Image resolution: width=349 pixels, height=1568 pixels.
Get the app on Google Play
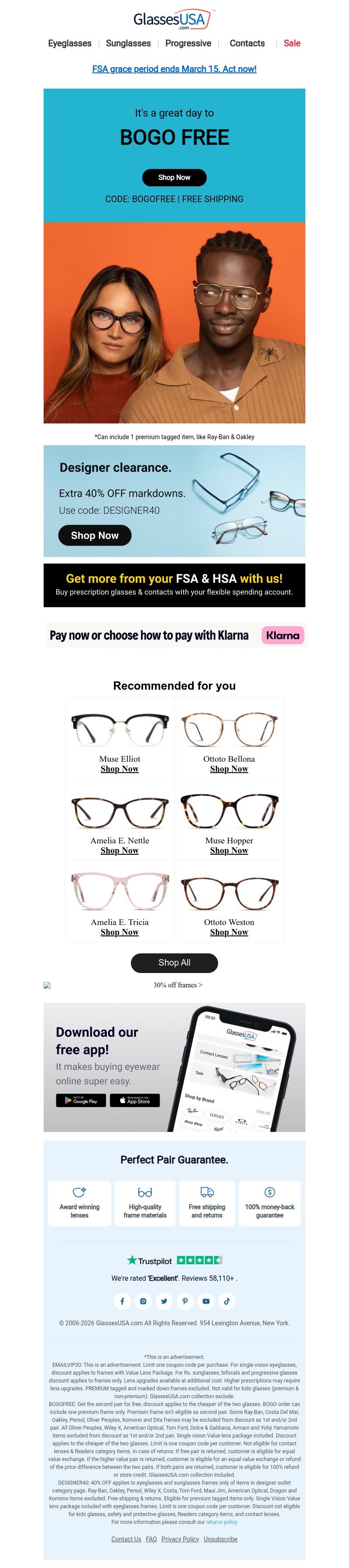[81, 1100]
